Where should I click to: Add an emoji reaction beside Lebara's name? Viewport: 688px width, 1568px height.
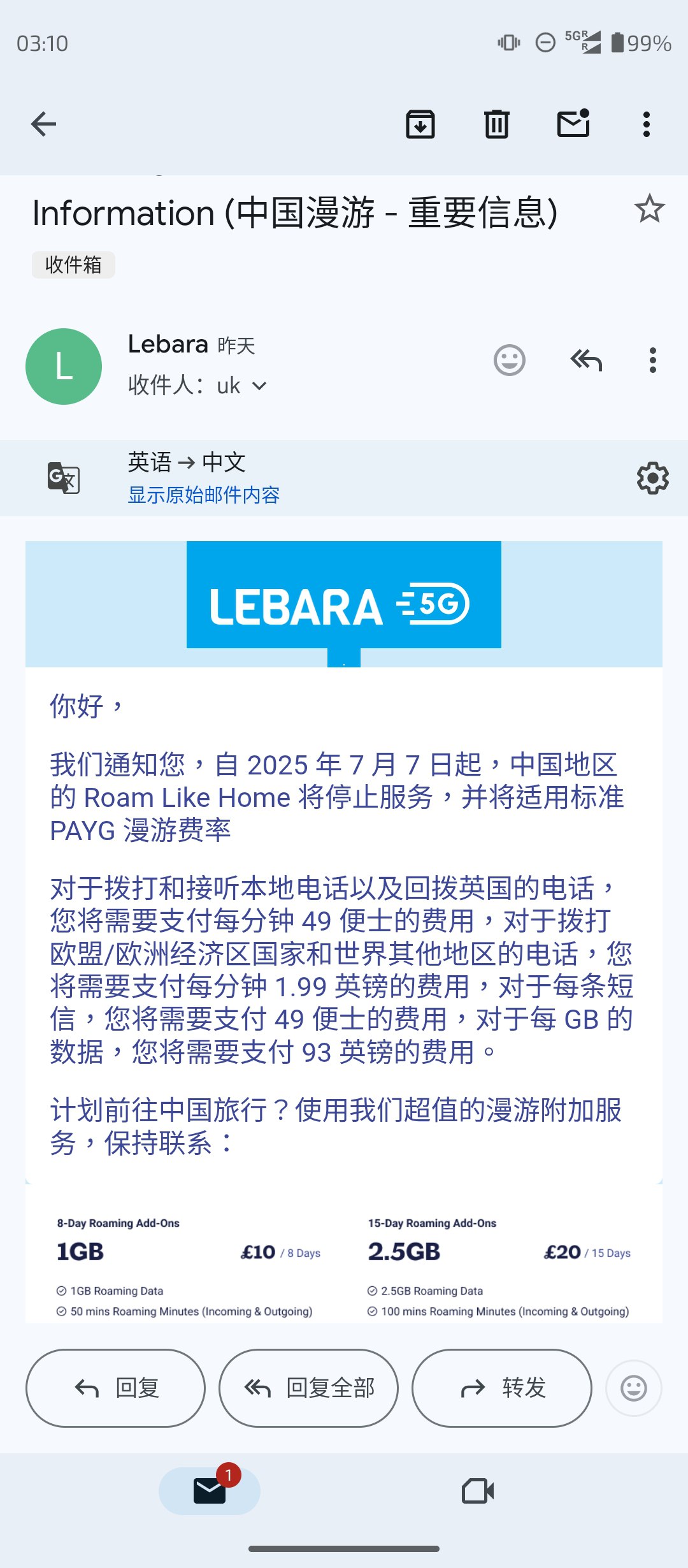[510, 360]
